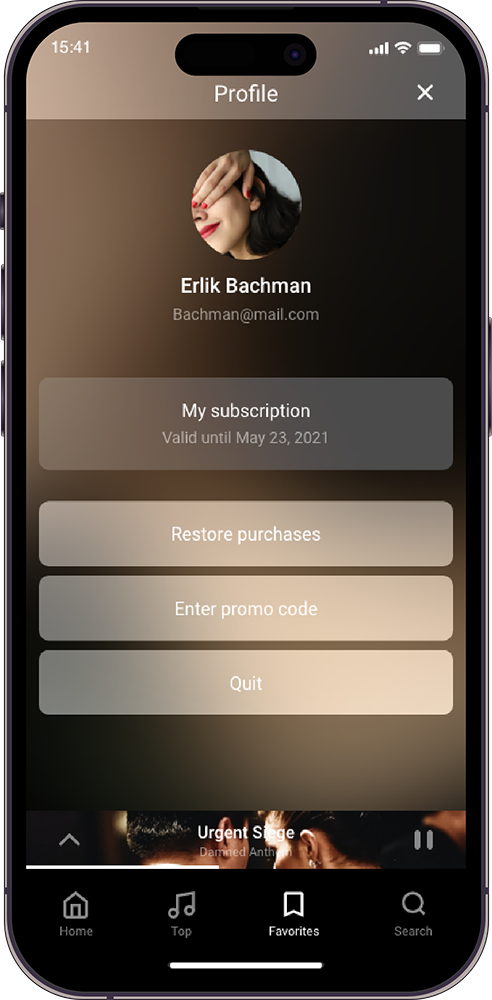Viewport: 492px width, 1000px height.
Task: Expand the mini player with the up chevron
Action: click(x=69, y=840)
